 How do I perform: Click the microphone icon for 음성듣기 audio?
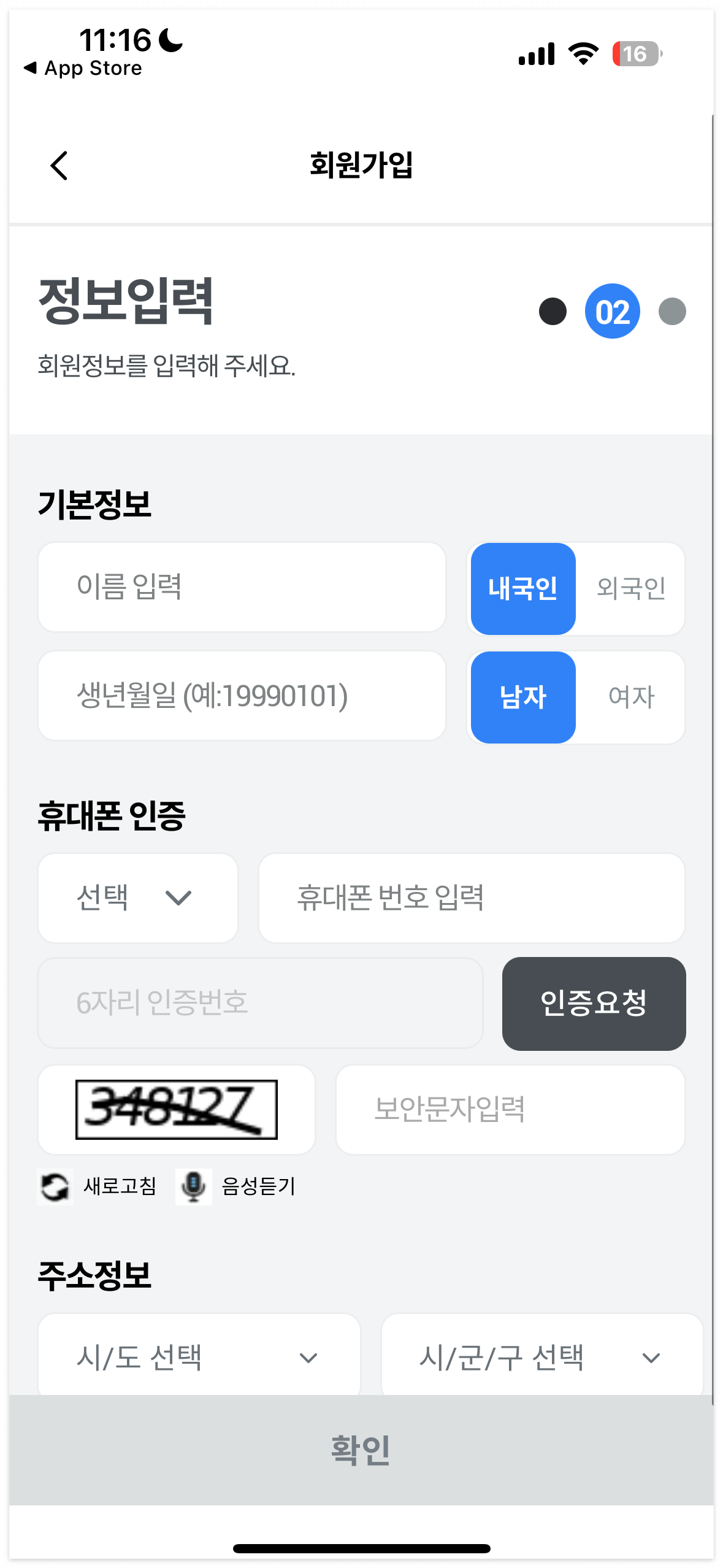[193, 1186]
